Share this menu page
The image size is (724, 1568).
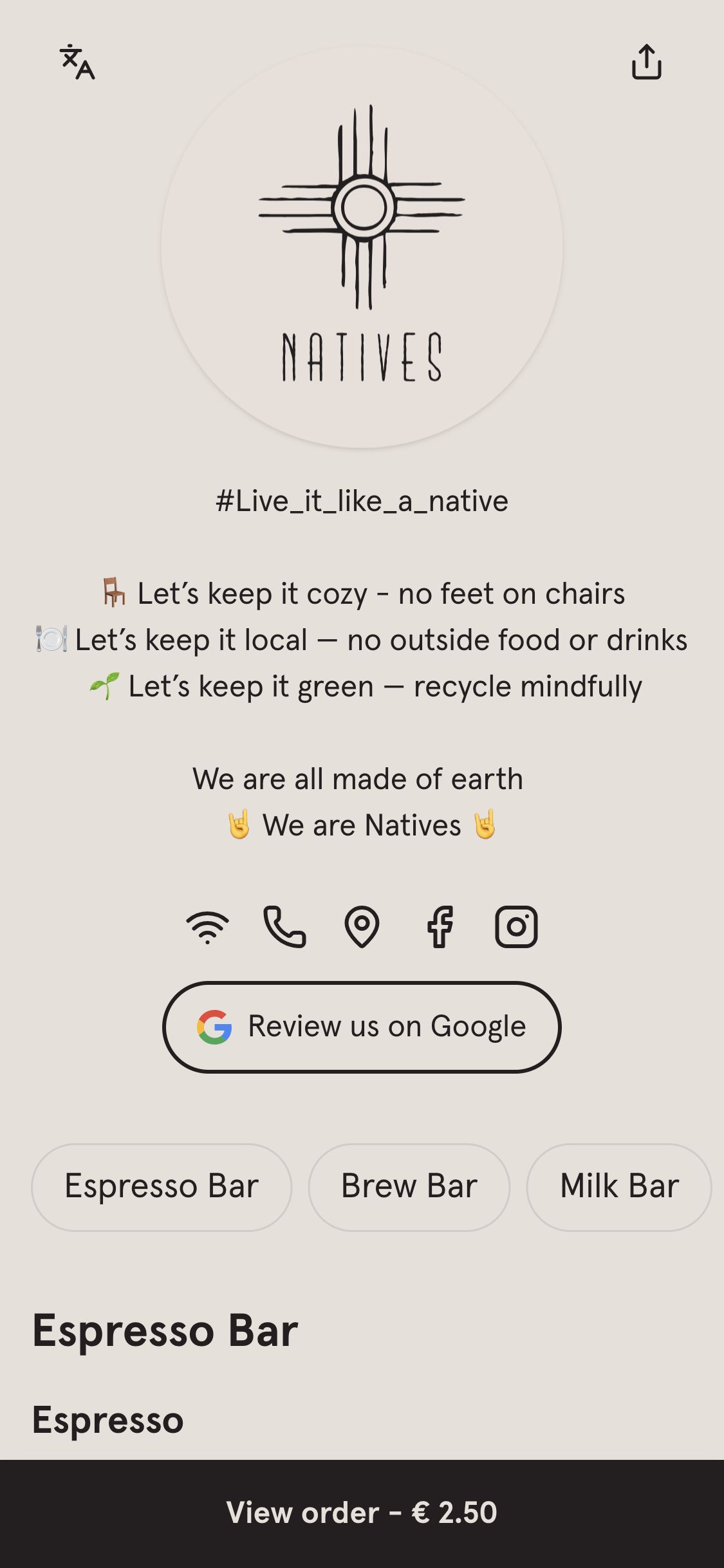pos(646,62)
